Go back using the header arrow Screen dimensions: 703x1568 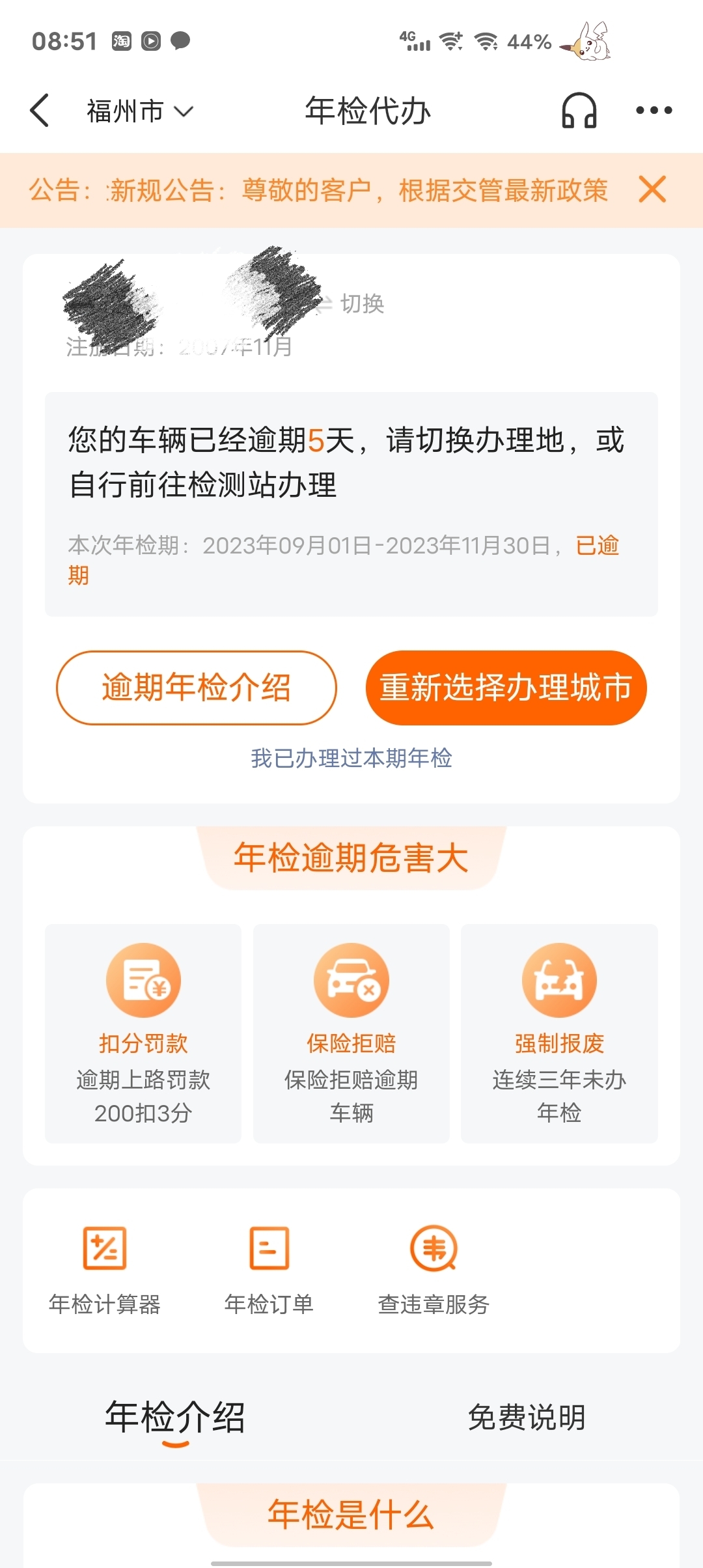pyautogui.click(x=40, y=110)
